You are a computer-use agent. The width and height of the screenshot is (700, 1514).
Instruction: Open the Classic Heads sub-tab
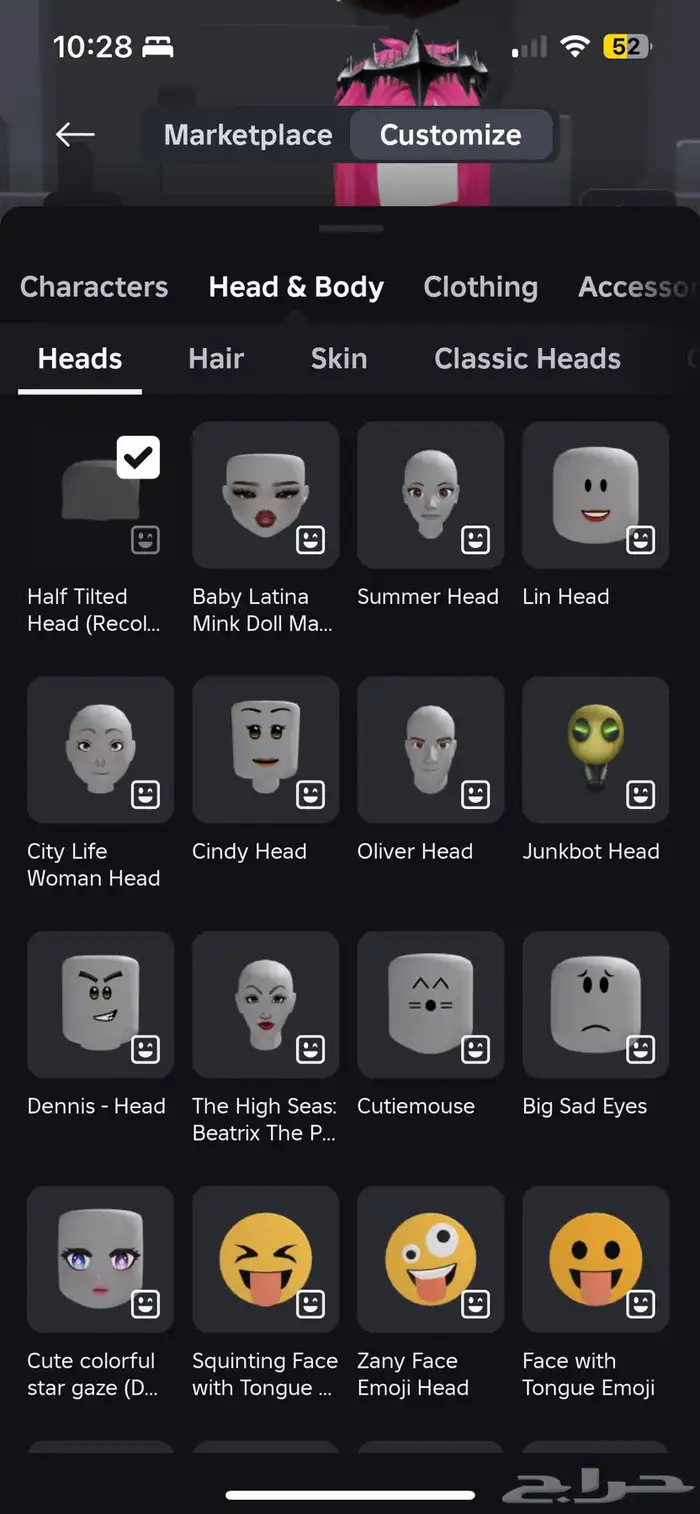[x=527, y=359]
